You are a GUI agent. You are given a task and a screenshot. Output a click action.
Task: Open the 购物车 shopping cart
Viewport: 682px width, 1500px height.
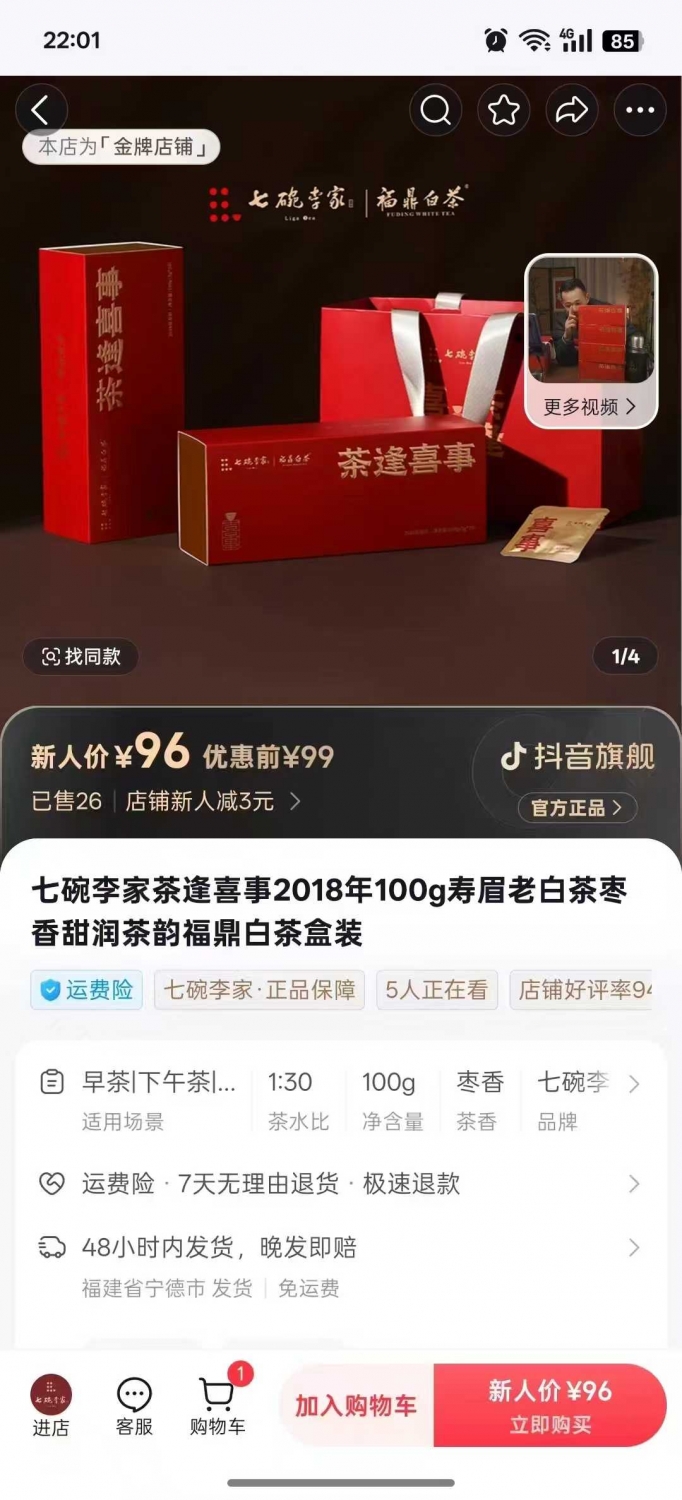tap(218, 1406)
